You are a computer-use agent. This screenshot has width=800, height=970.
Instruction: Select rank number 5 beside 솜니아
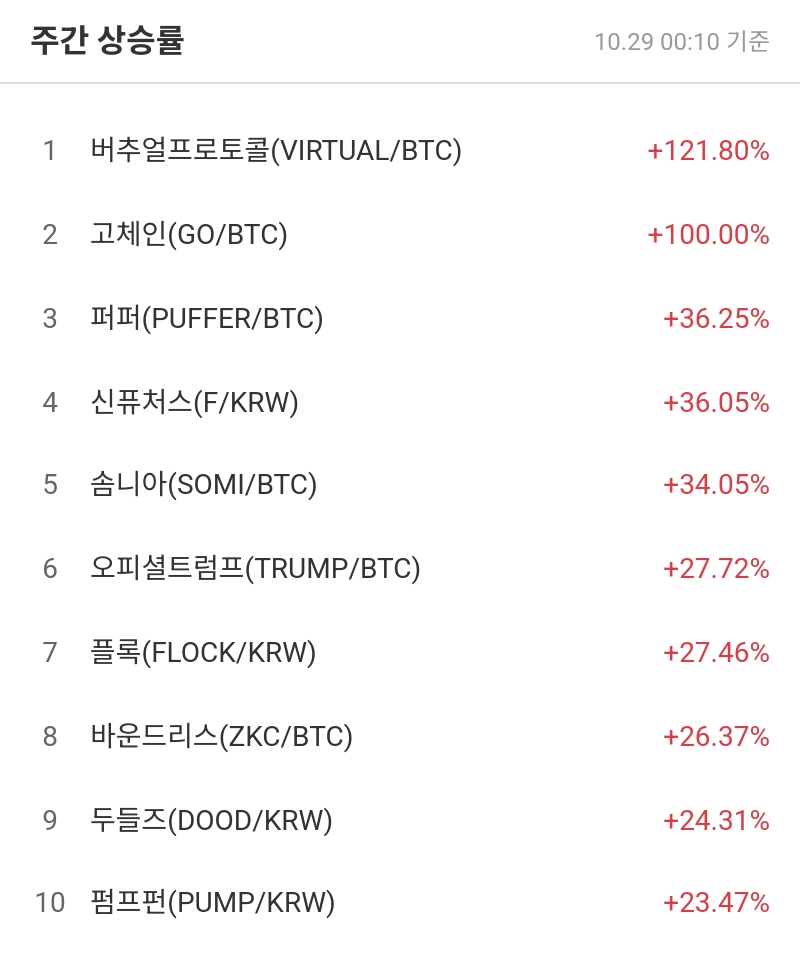point(47,485)
